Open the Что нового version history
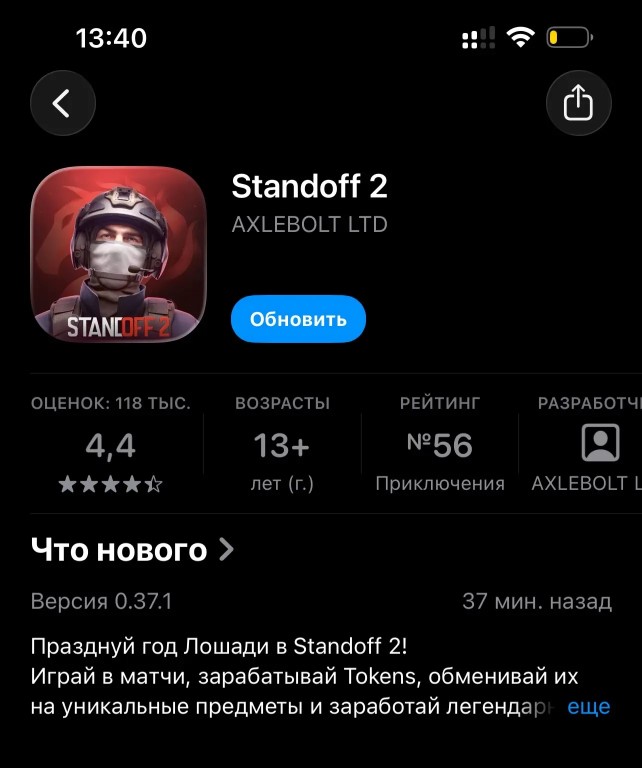 [133, 549]
